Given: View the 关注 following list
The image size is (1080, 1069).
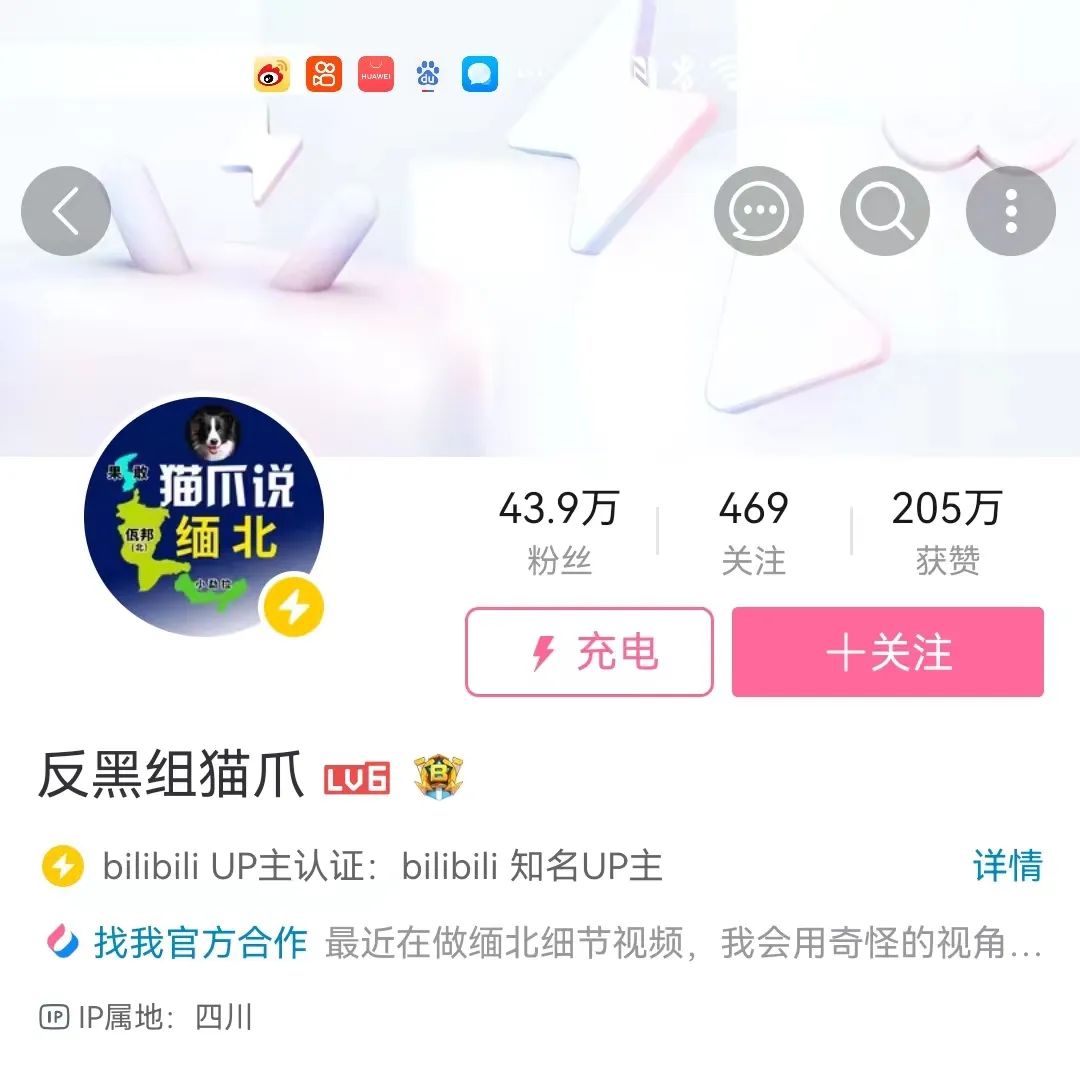Looking at the screenshot, I should pos(753,532).
